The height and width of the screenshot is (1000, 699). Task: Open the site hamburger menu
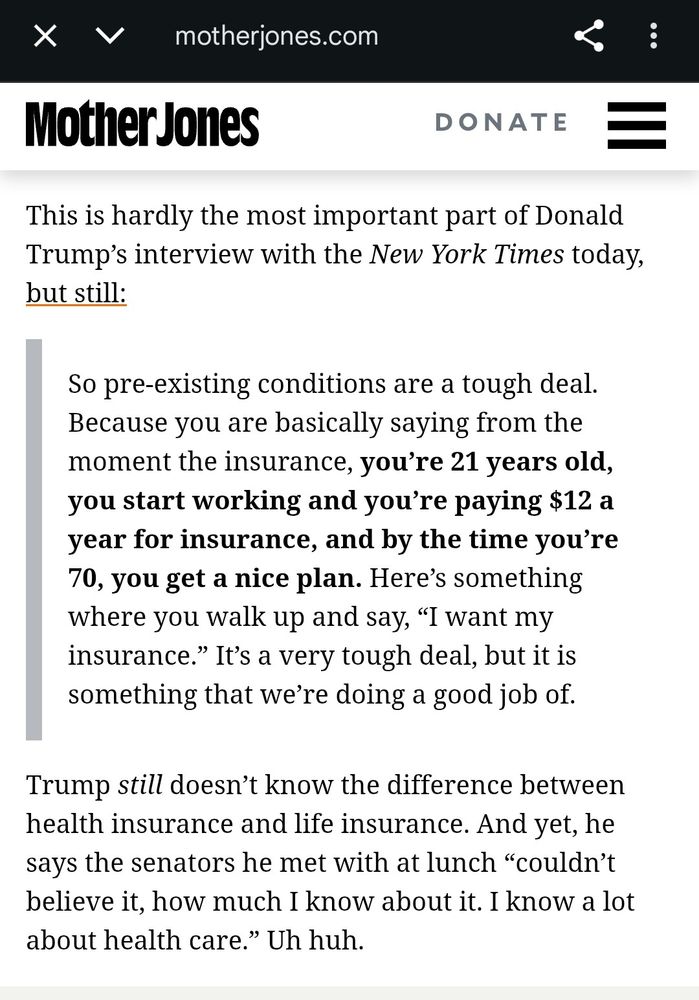click(x=636, y=125)
